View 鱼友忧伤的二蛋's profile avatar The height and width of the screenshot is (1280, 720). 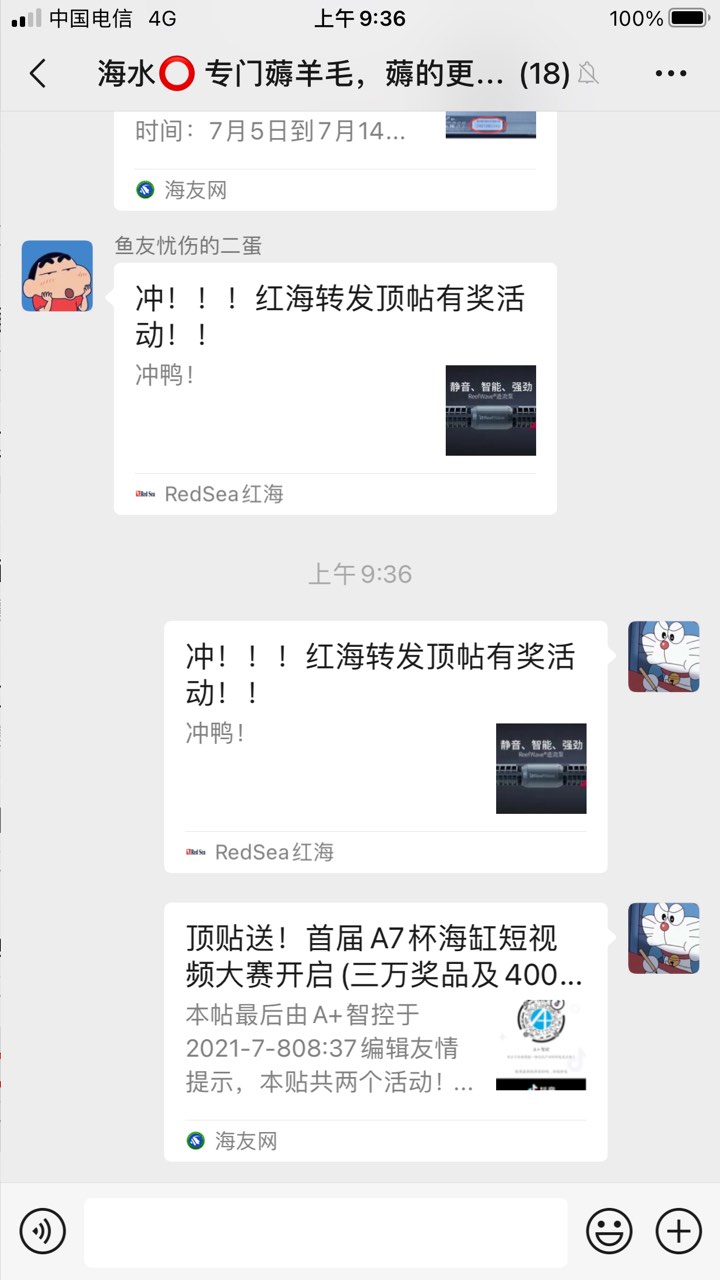click(x=58, y=276)
